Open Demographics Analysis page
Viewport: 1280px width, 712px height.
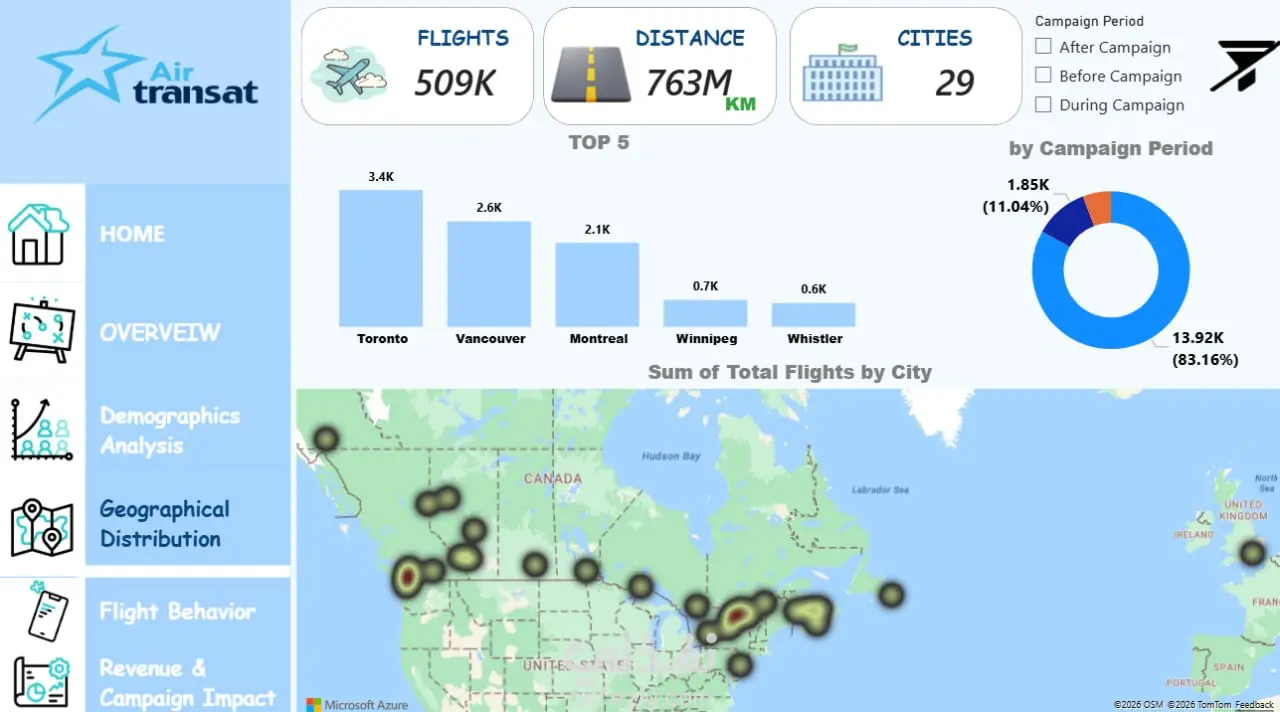[170, 431]
